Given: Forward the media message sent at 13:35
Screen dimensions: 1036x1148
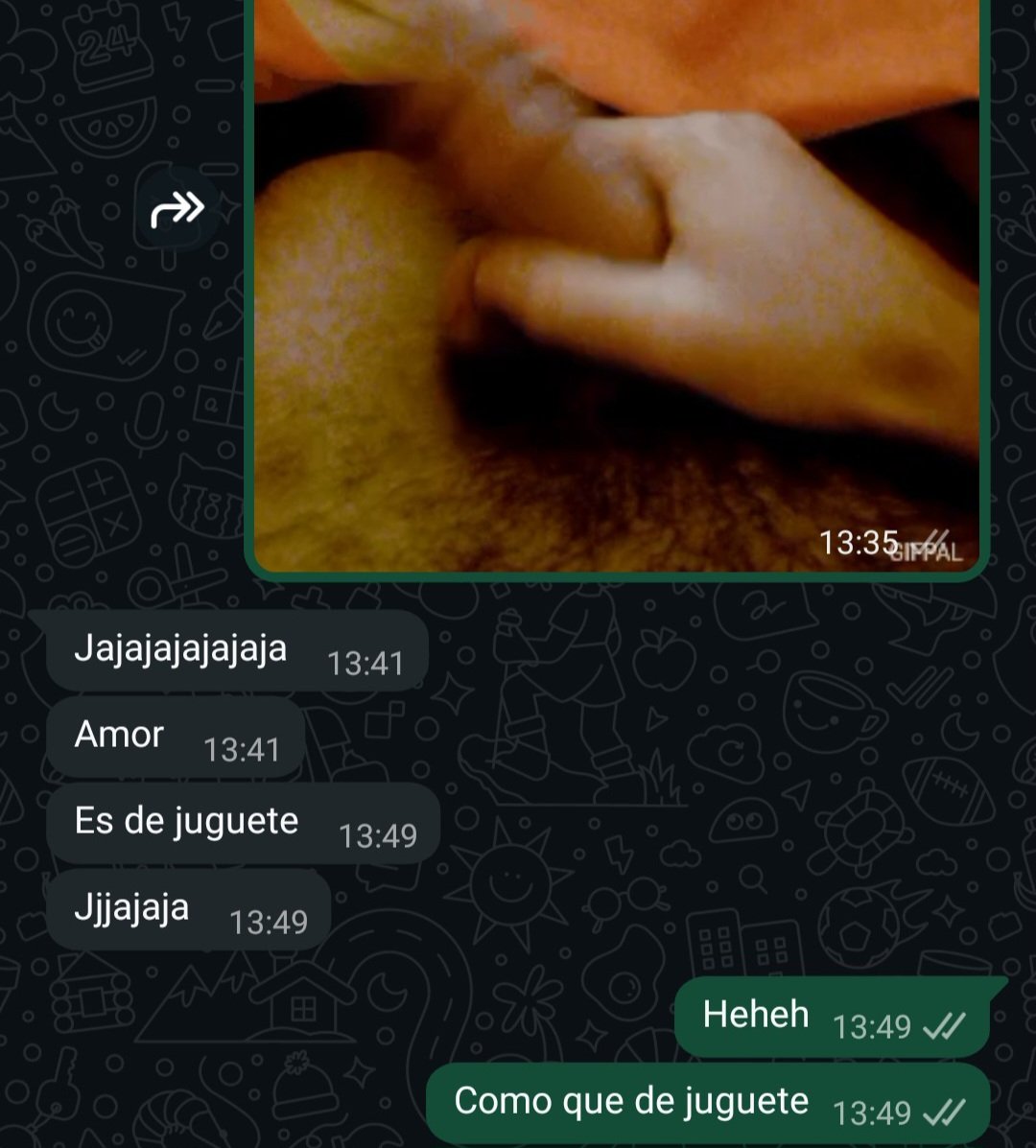Looking at the screenshot, I should pos(177,208).
